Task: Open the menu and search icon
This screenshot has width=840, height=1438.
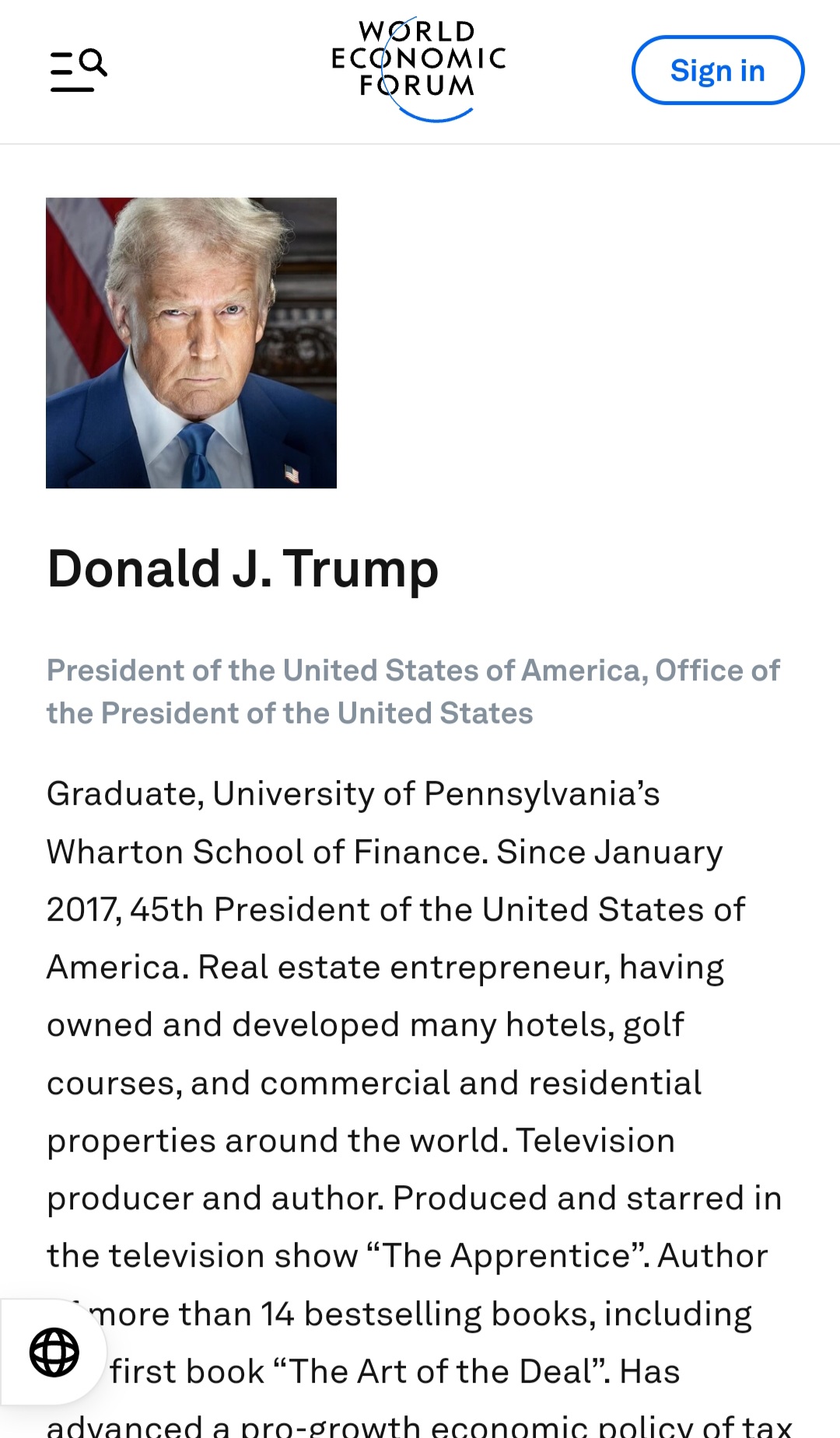Action: tap(79, 71)
